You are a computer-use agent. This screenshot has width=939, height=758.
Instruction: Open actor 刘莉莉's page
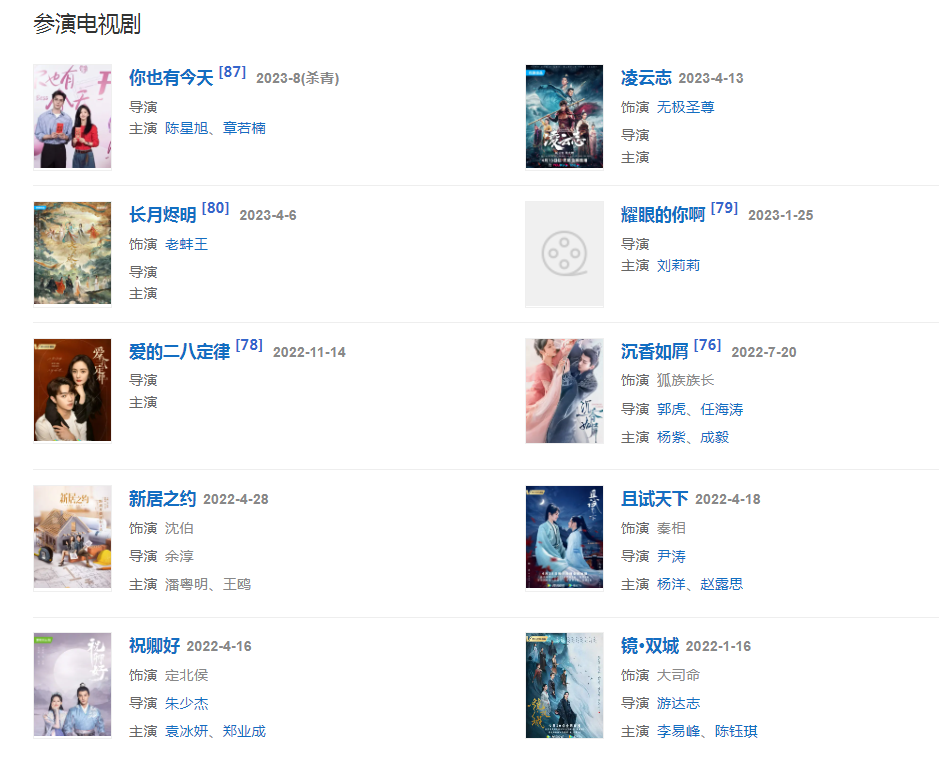[678, 265]
